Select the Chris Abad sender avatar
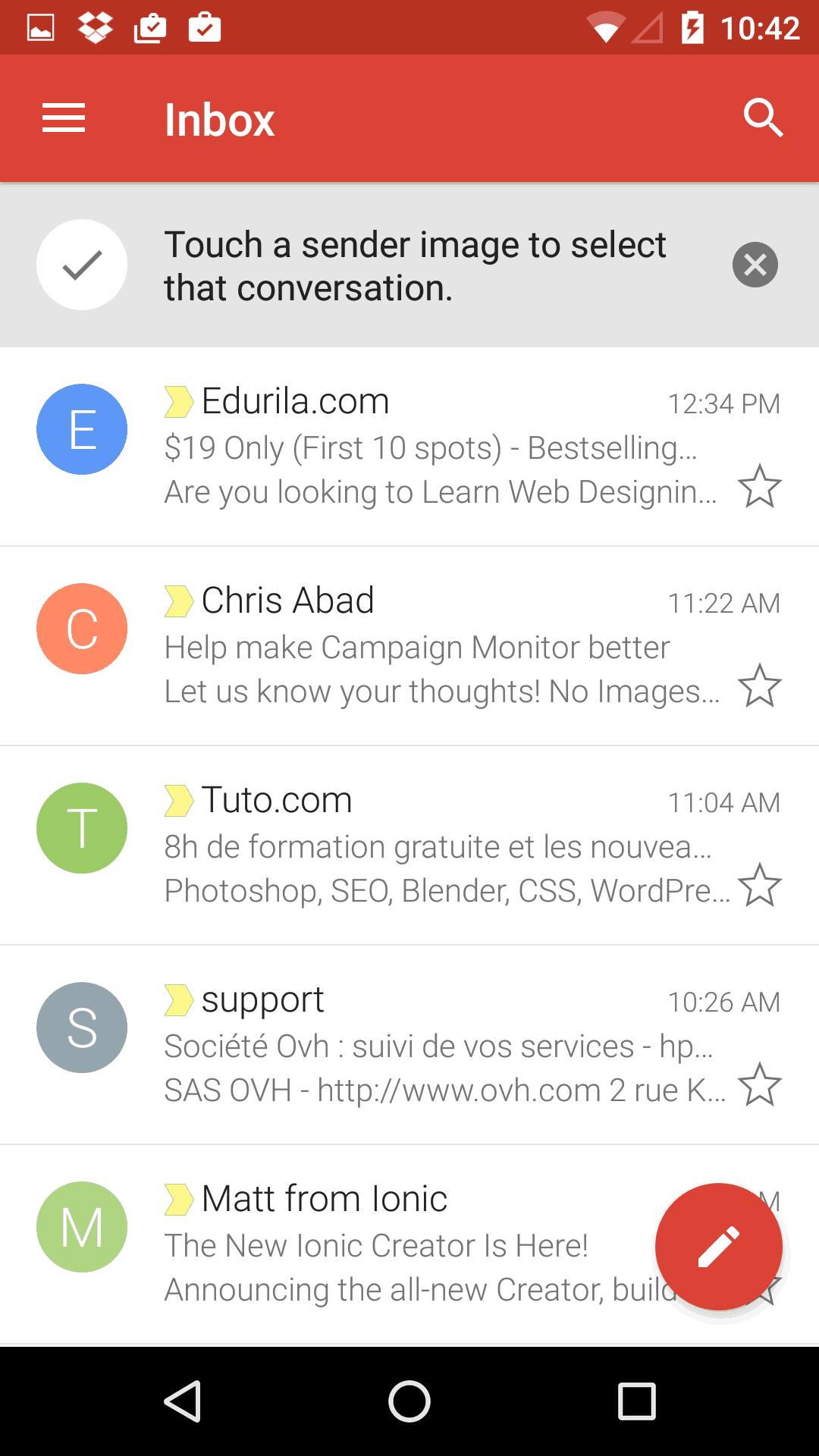This screenshot has width=819, height=1456. tap(81, 628)
